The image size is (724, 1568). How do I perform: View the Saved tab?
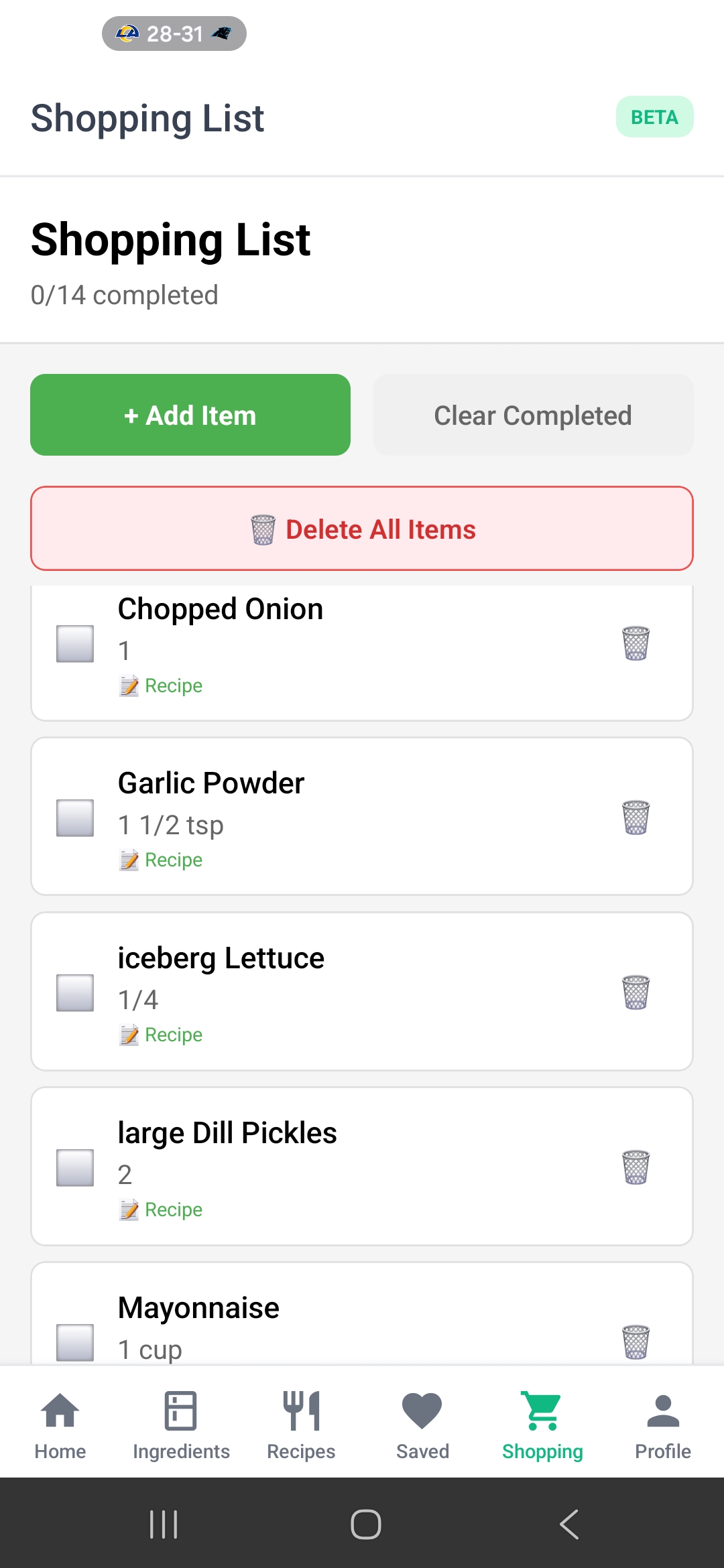coord(422,1425)
